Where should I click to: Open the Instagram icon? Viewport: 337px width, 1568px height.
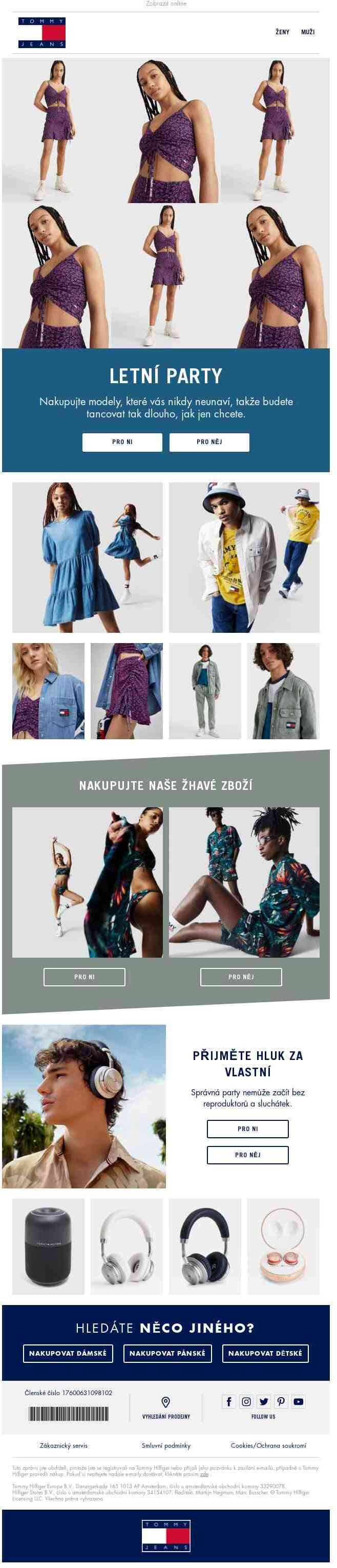click(x=246, y=1401)
